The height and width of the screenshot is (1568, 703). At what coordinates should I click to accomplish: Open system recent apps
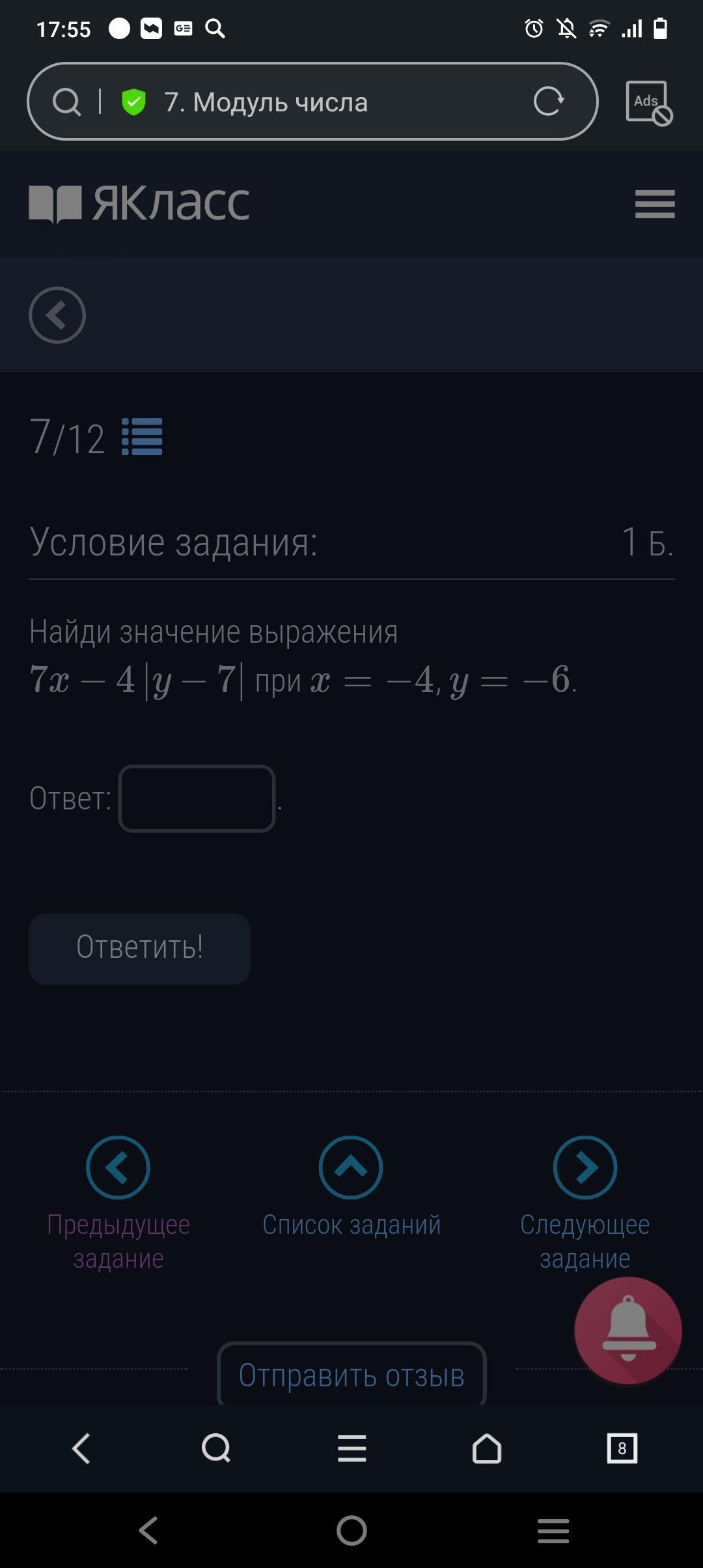click(553, 1530)
